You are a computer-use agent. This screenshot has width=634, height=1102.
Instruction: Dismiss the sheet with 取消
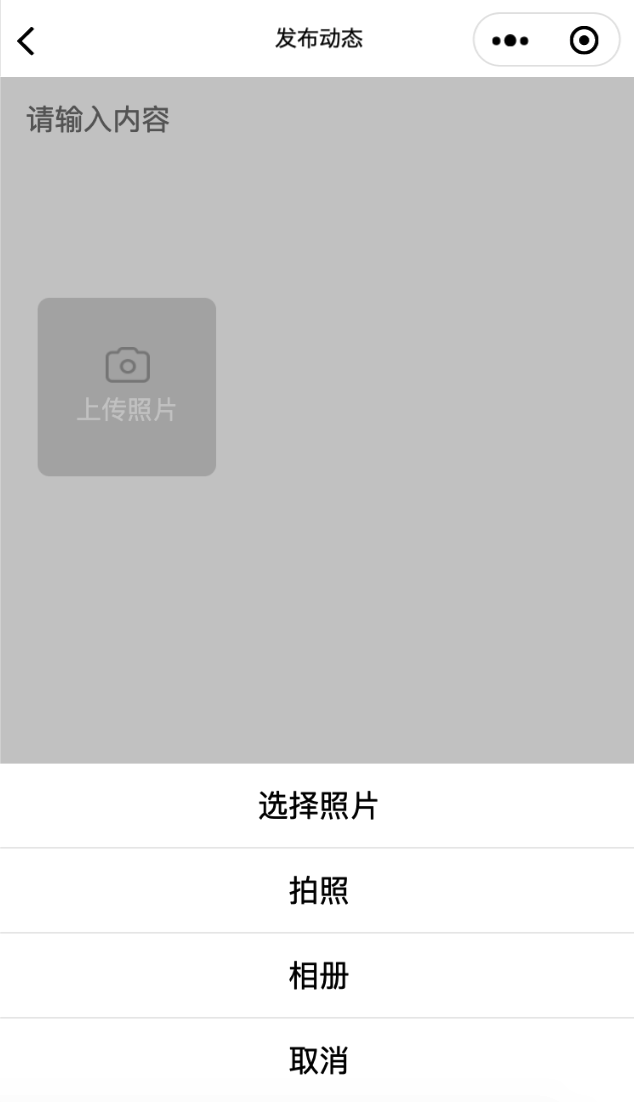tap(318, 1060)
